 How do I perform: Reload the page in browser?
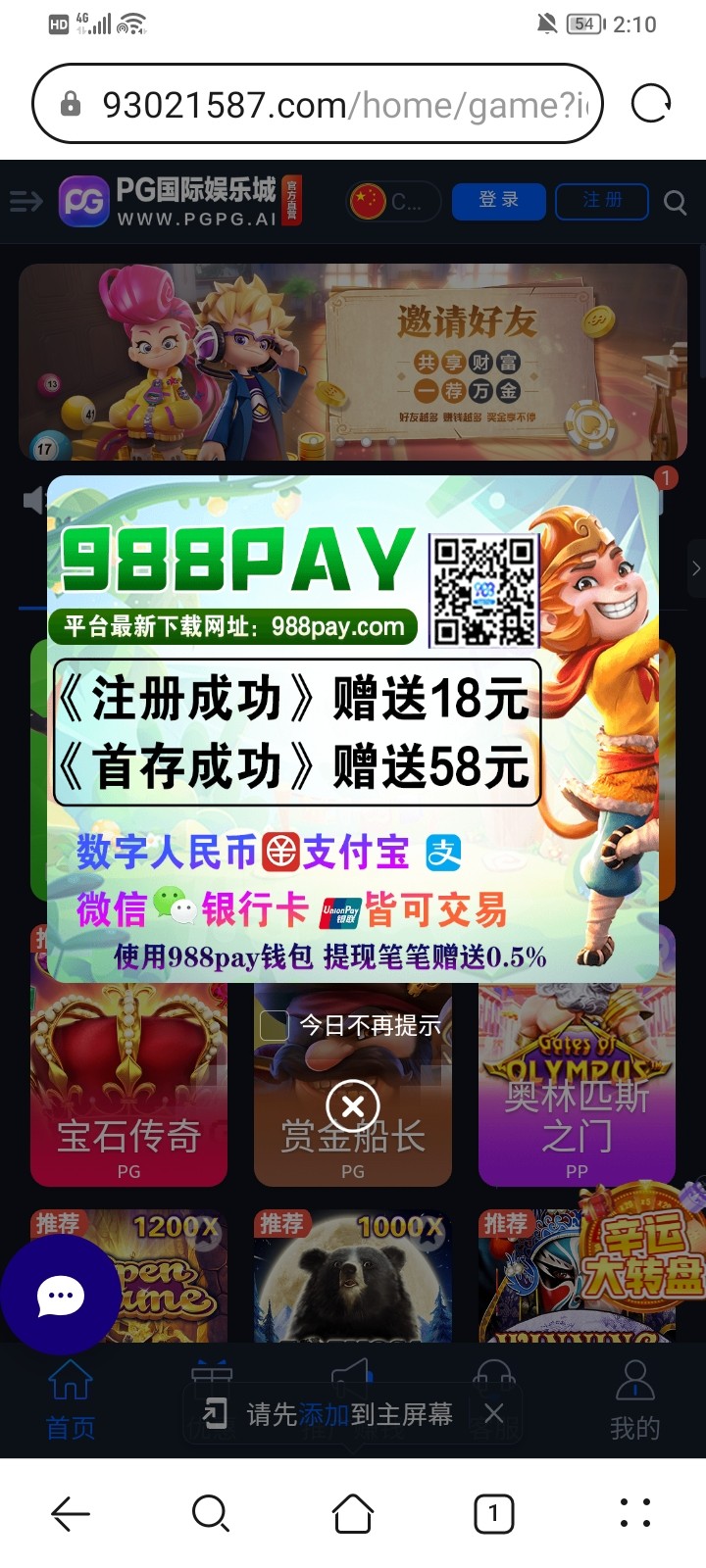651,104
